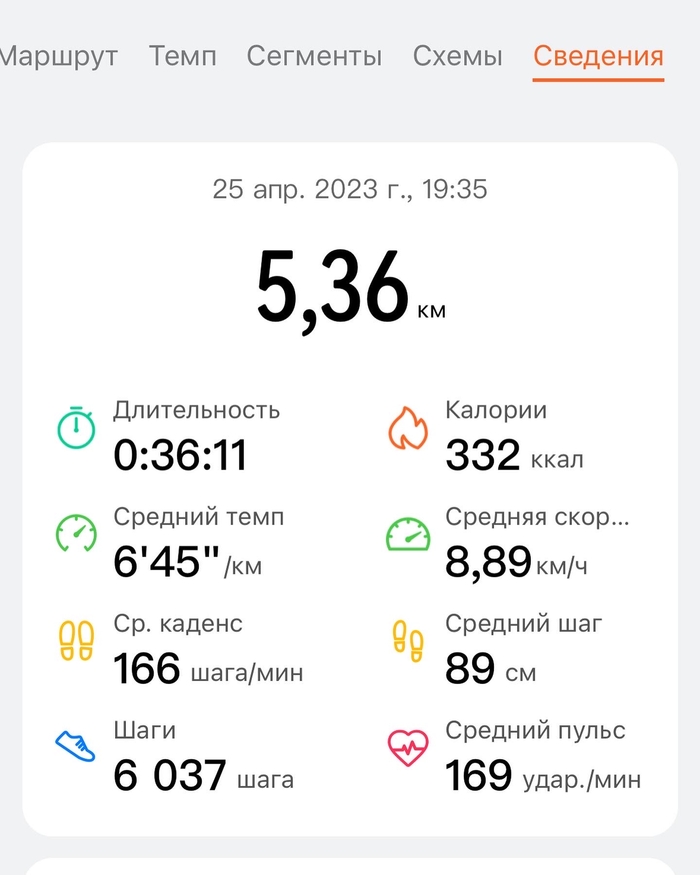700x875 pixels.
Task: Open the Темп tab
Action: pyautogui.click(x=182, y=56)
